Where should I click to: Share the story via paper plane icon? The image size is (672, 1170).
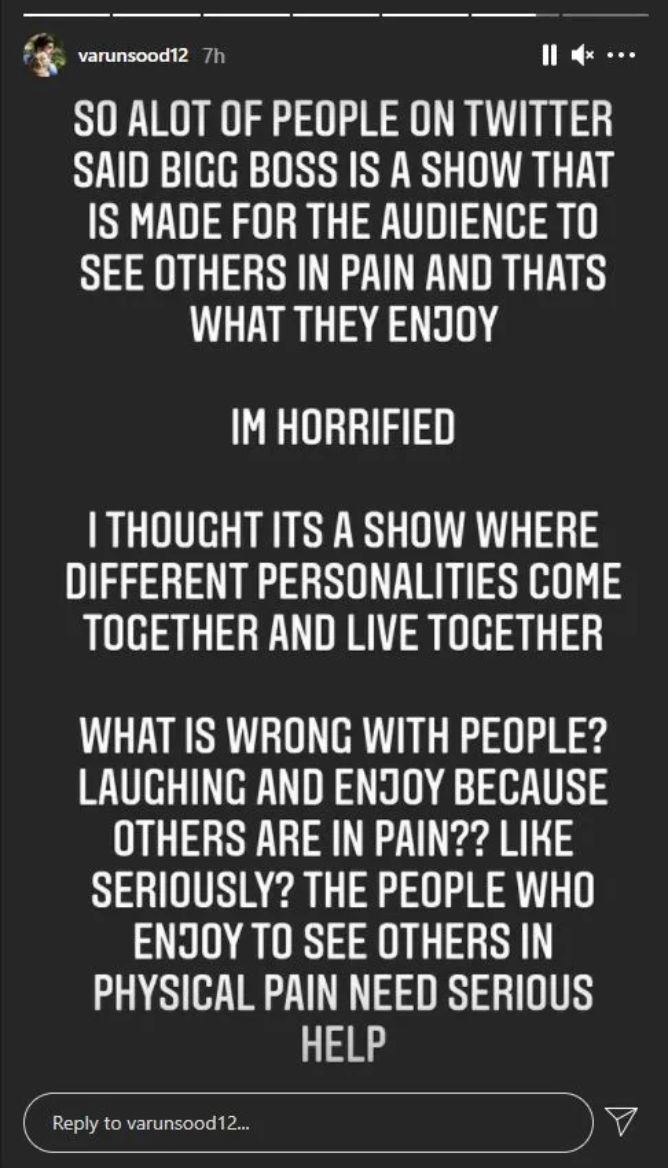[x=621, y=1122]
